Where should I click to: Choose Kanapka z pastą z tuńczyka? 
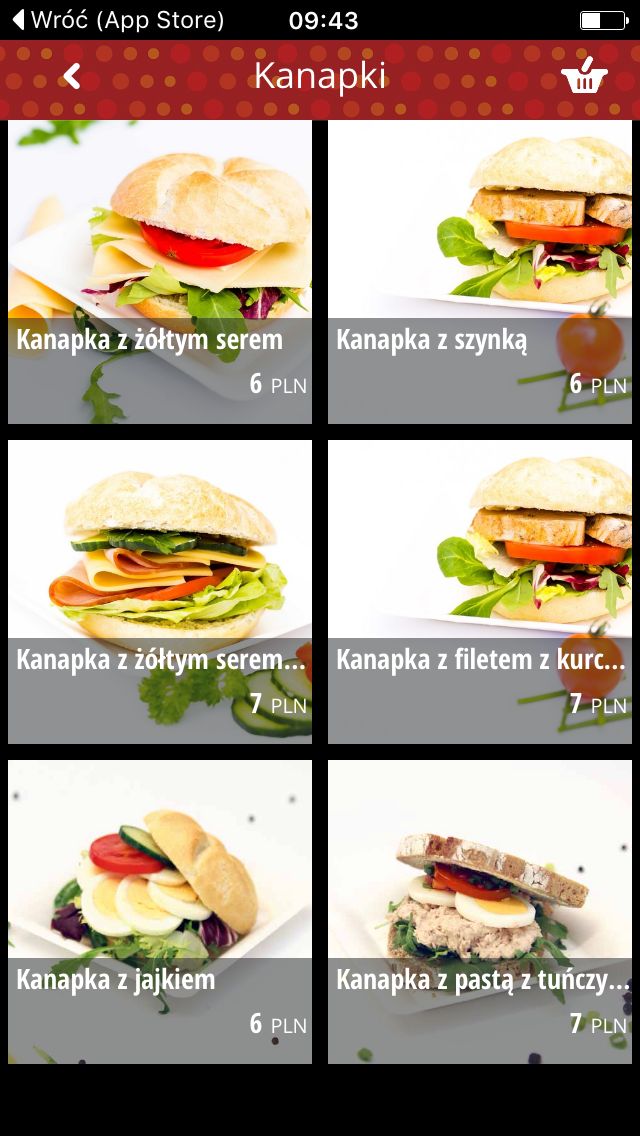coord(480,912)
